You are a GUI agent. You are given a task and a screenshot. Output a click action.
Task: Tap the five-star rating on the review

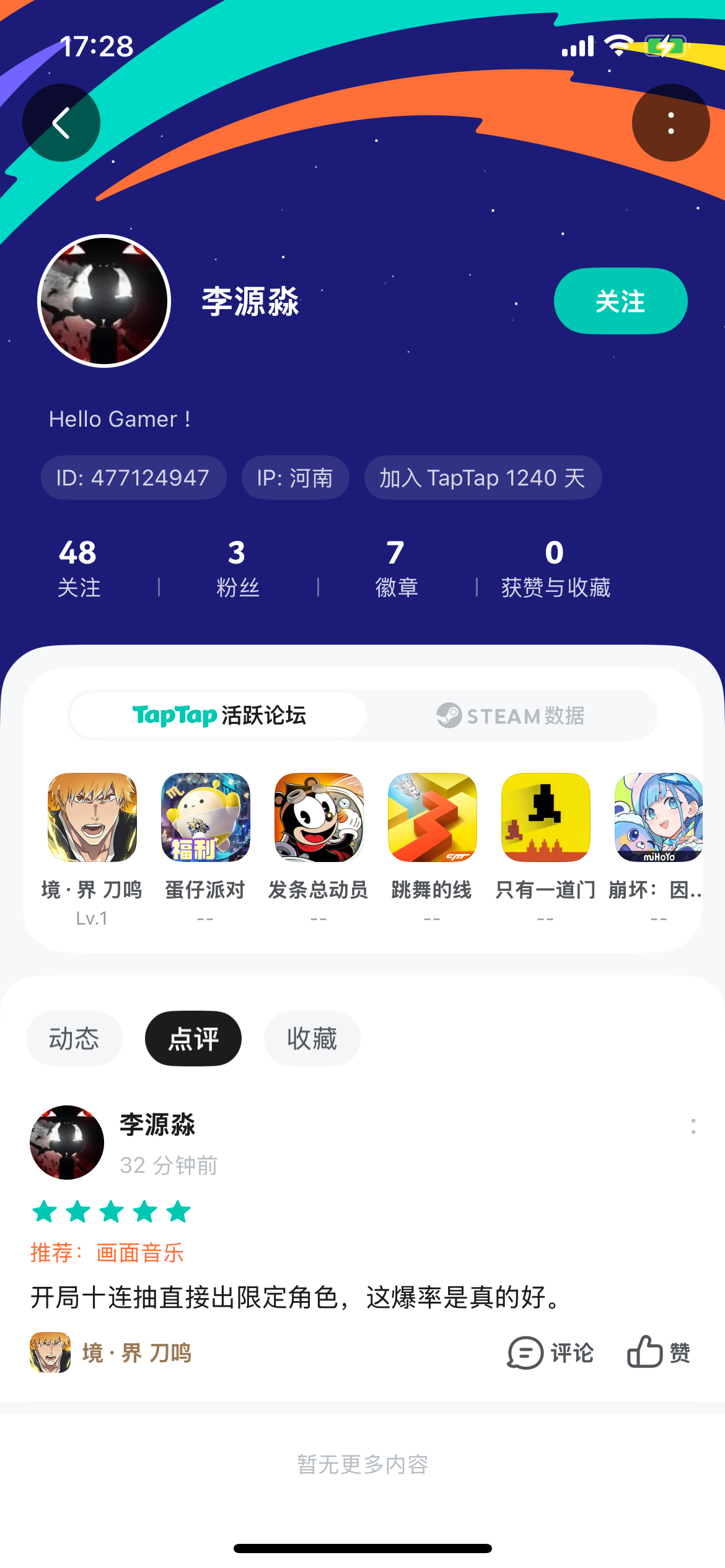click(110, 1212)
